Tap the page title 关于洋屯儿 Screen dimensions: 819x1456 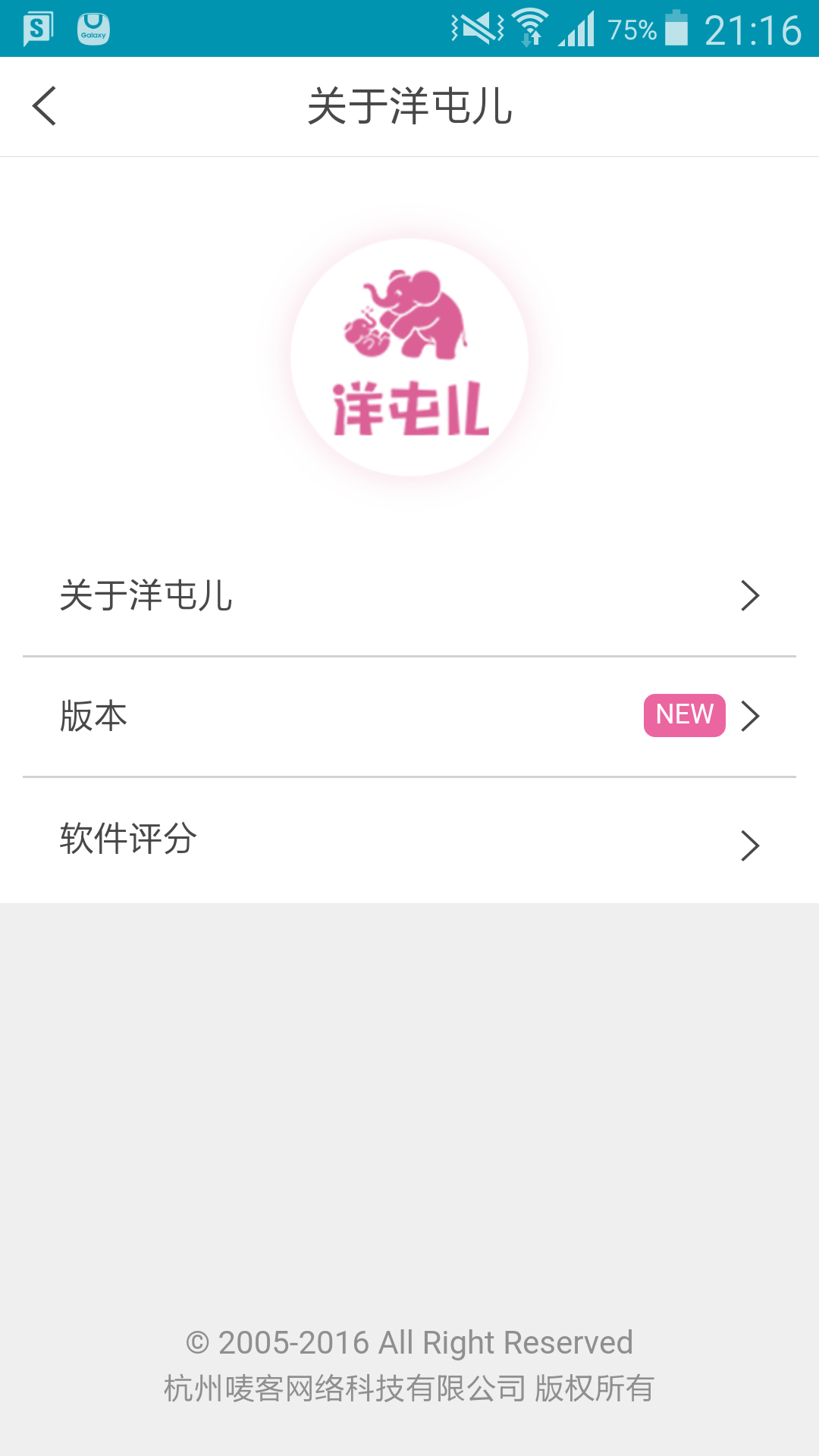click(409, 106)
